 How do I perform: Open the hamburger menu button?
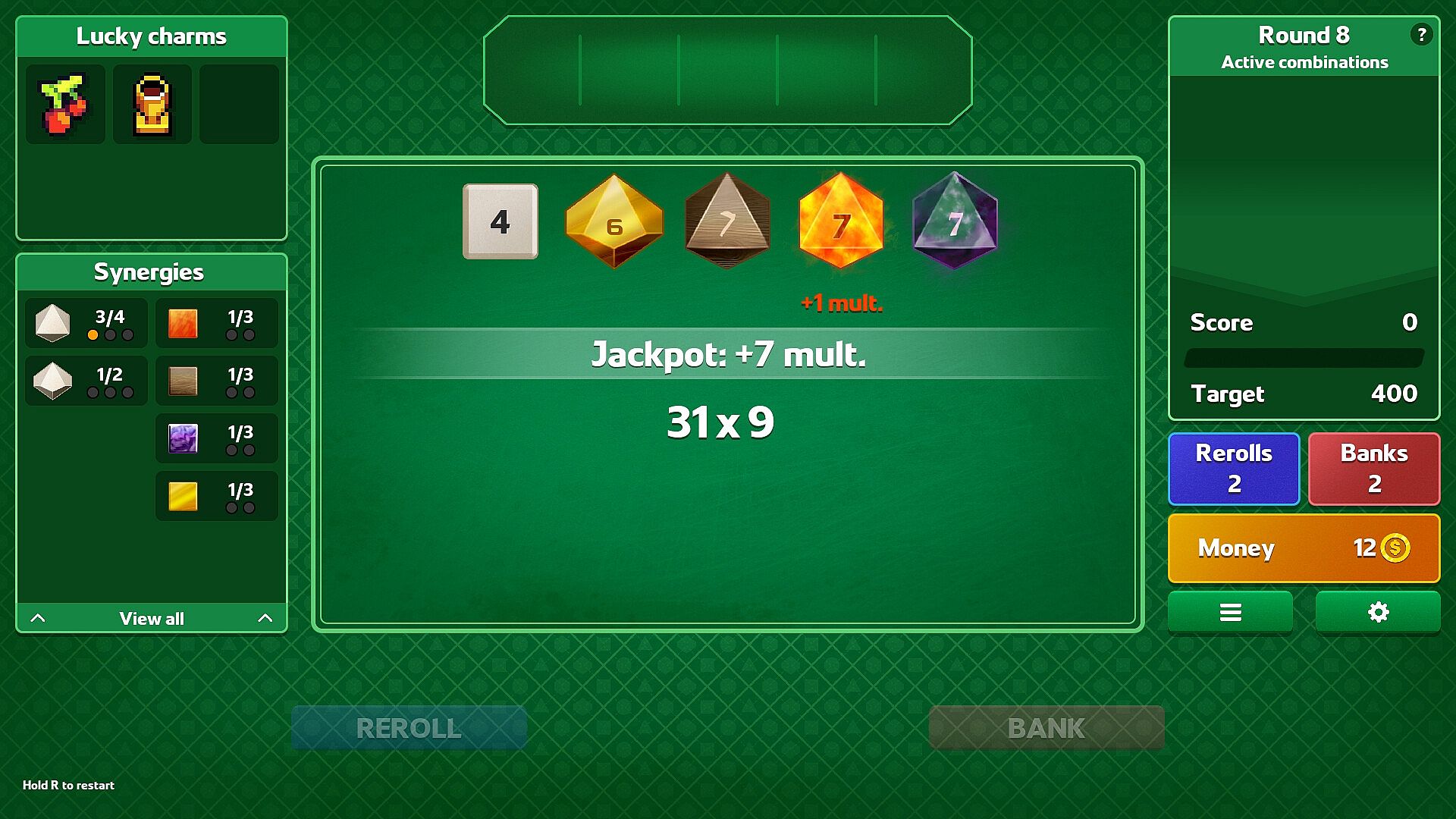tap(1230, 612)
